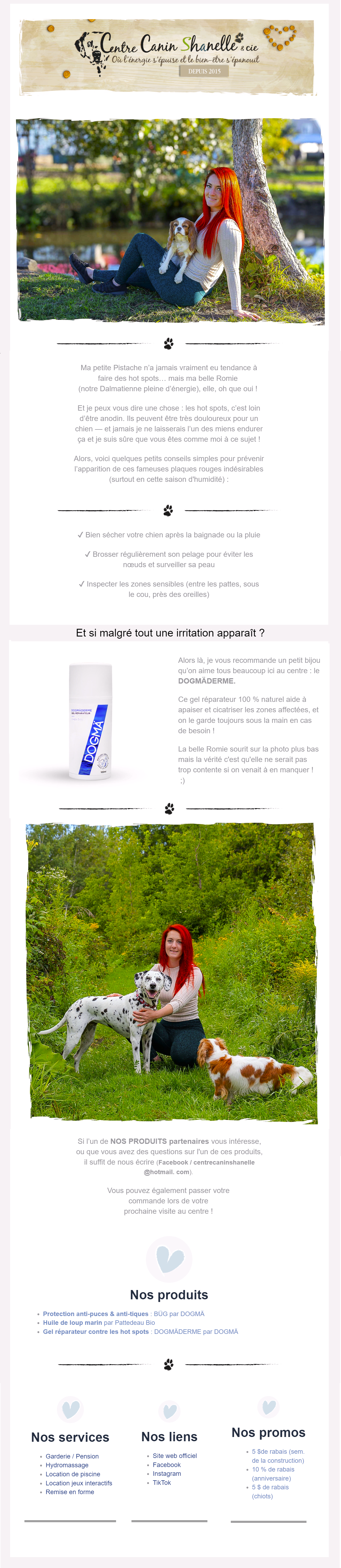This screenshot has height=1568, width=341.
Task: Open Protection anti-puces & anti-tiques product link
Action: coord(95,1314)
